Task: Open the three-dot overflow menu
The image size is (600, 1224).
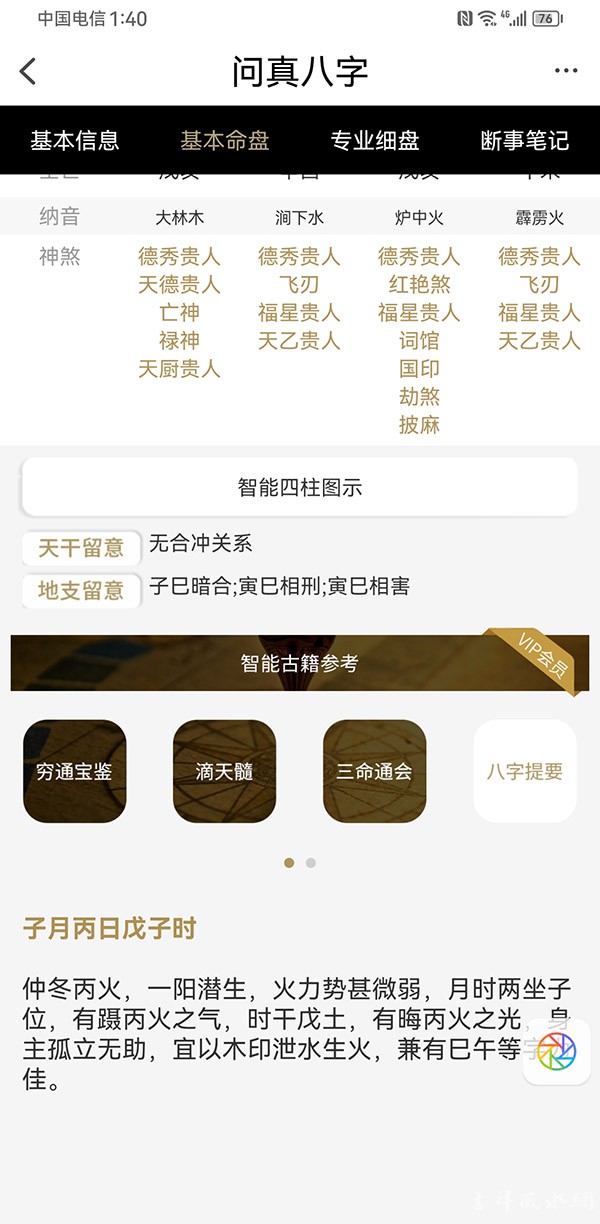Action: coord(566,71)
